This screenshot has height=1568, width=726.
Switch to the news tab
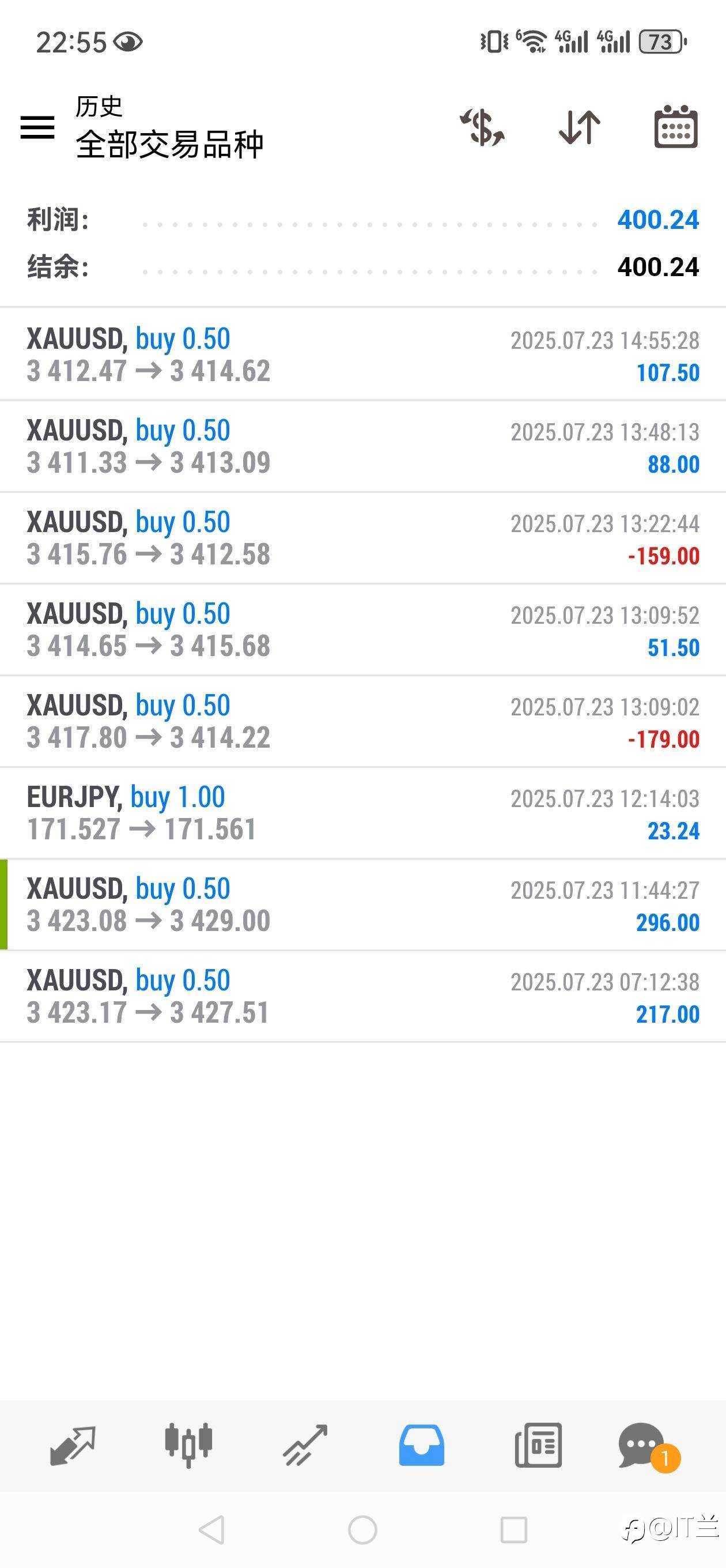coord(538,1445)
